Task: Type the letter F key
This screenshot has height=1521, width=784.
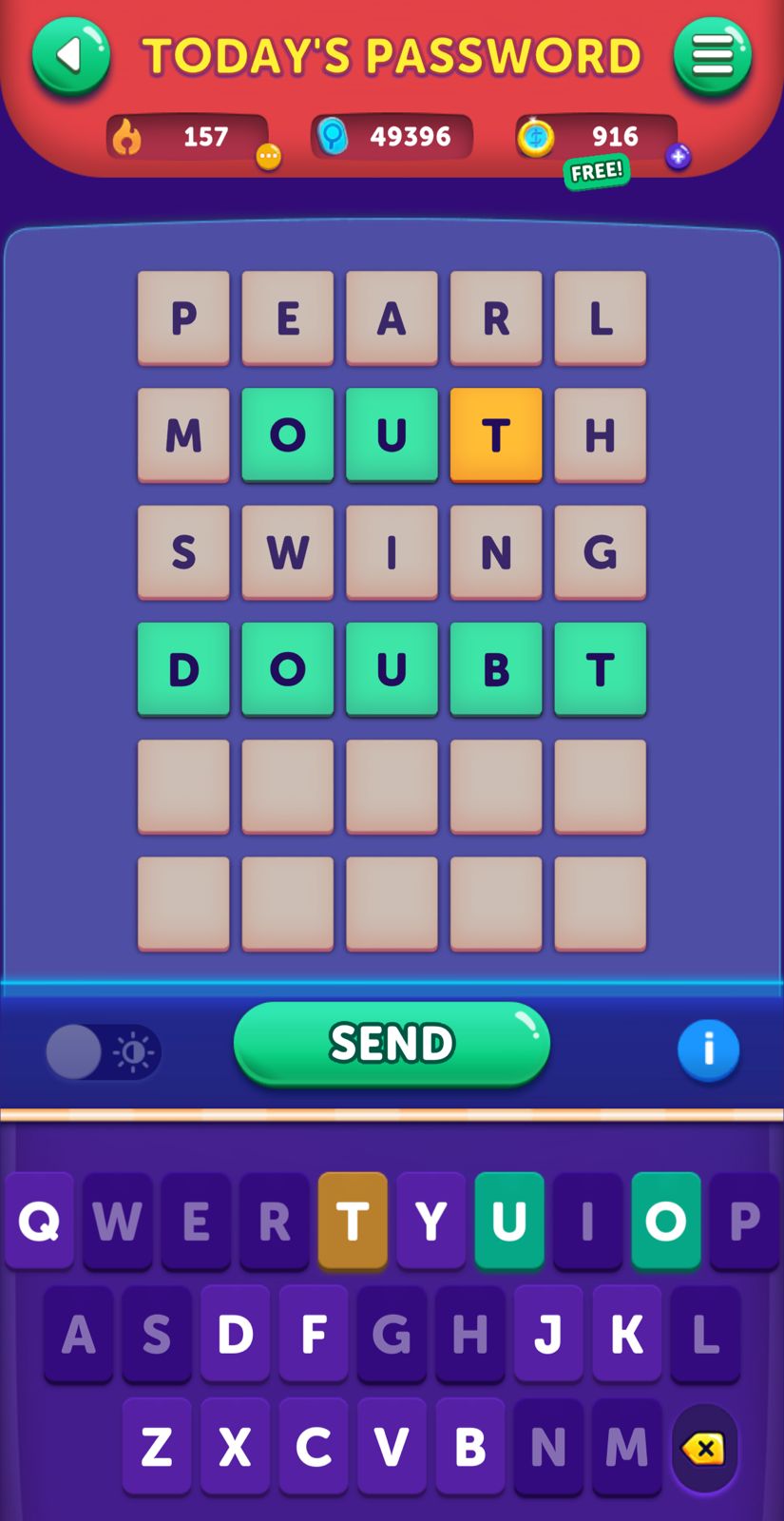Action: [314, 1334]
